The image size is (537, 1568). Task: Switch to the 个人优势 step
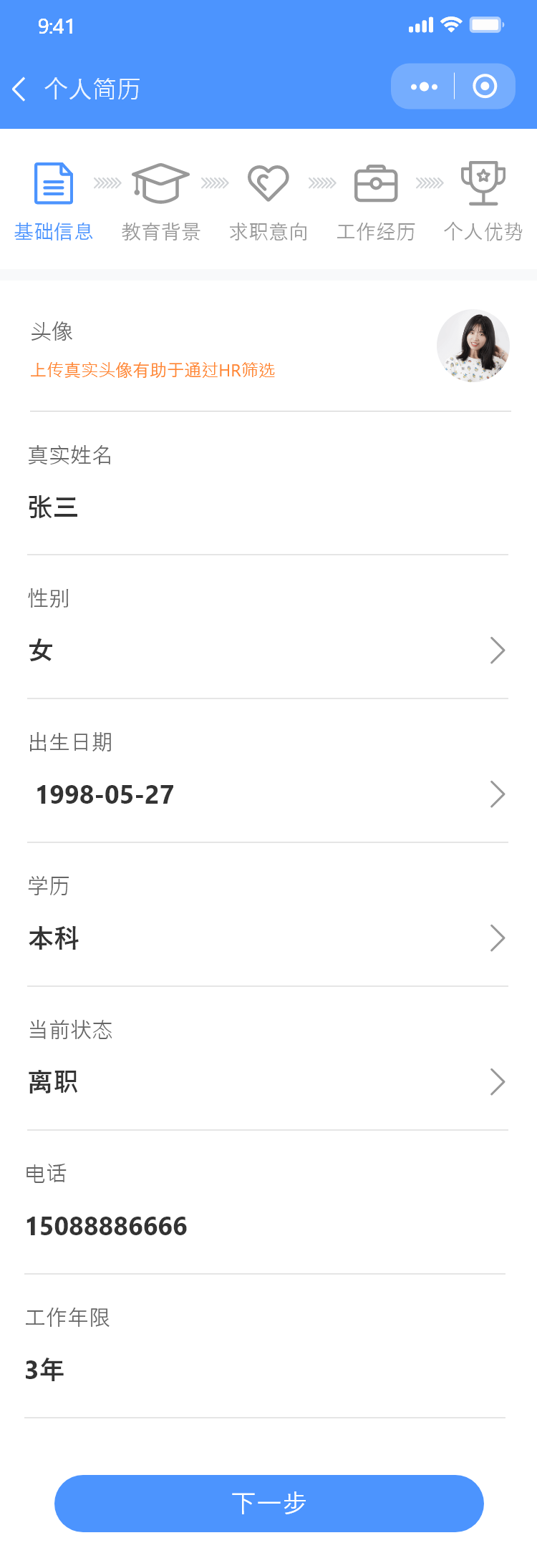[483, 202]
